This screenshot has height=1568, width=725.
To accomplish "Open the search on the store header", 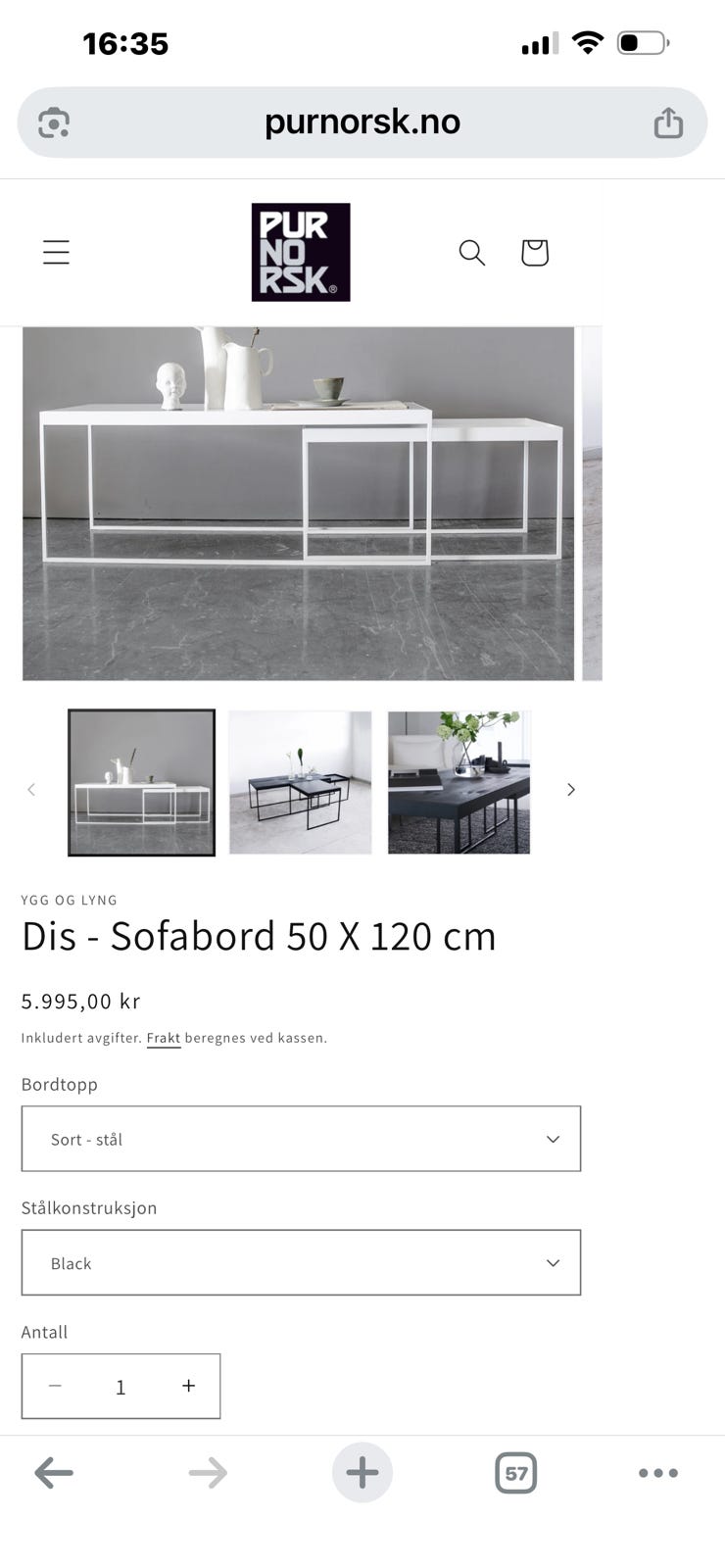I will tap(471, 252).
